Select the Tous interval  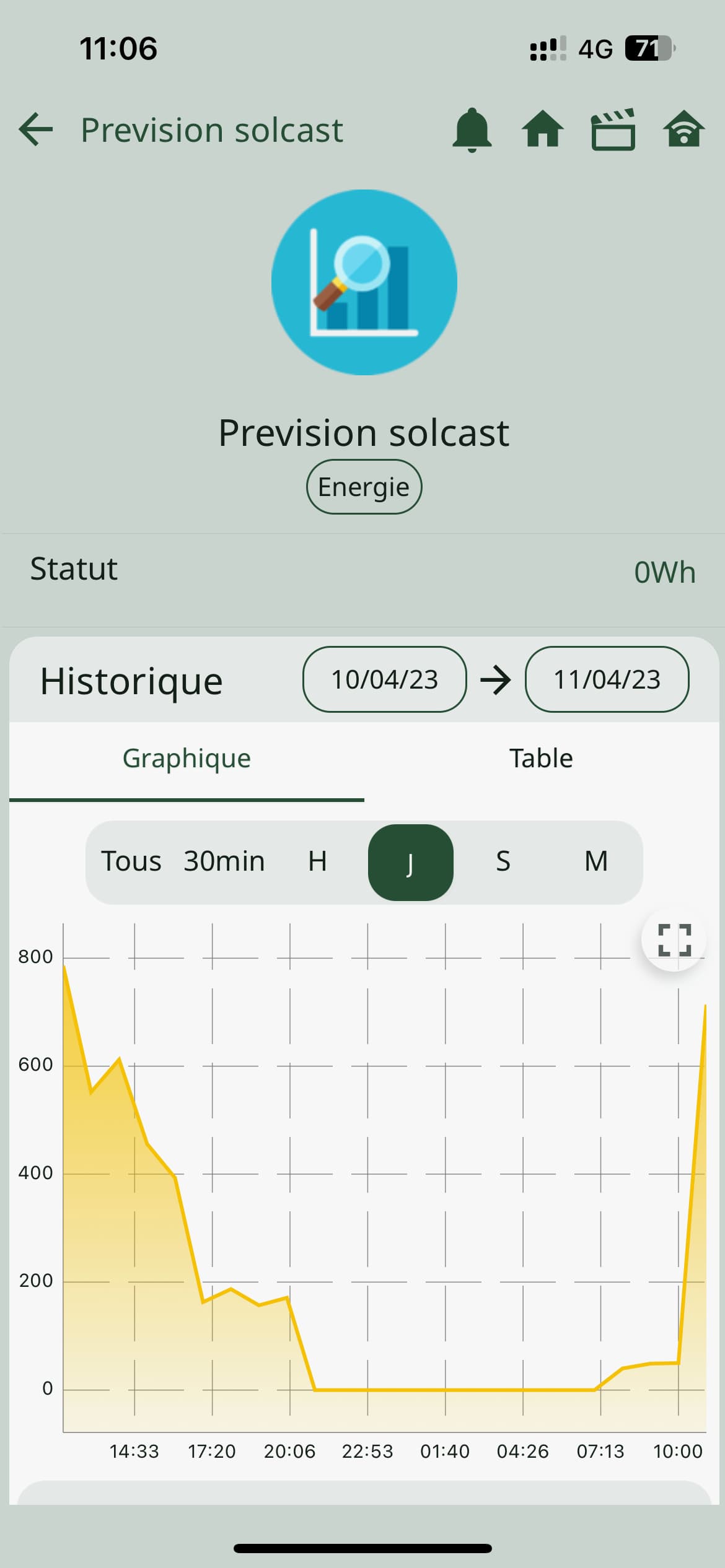(131, 861)
